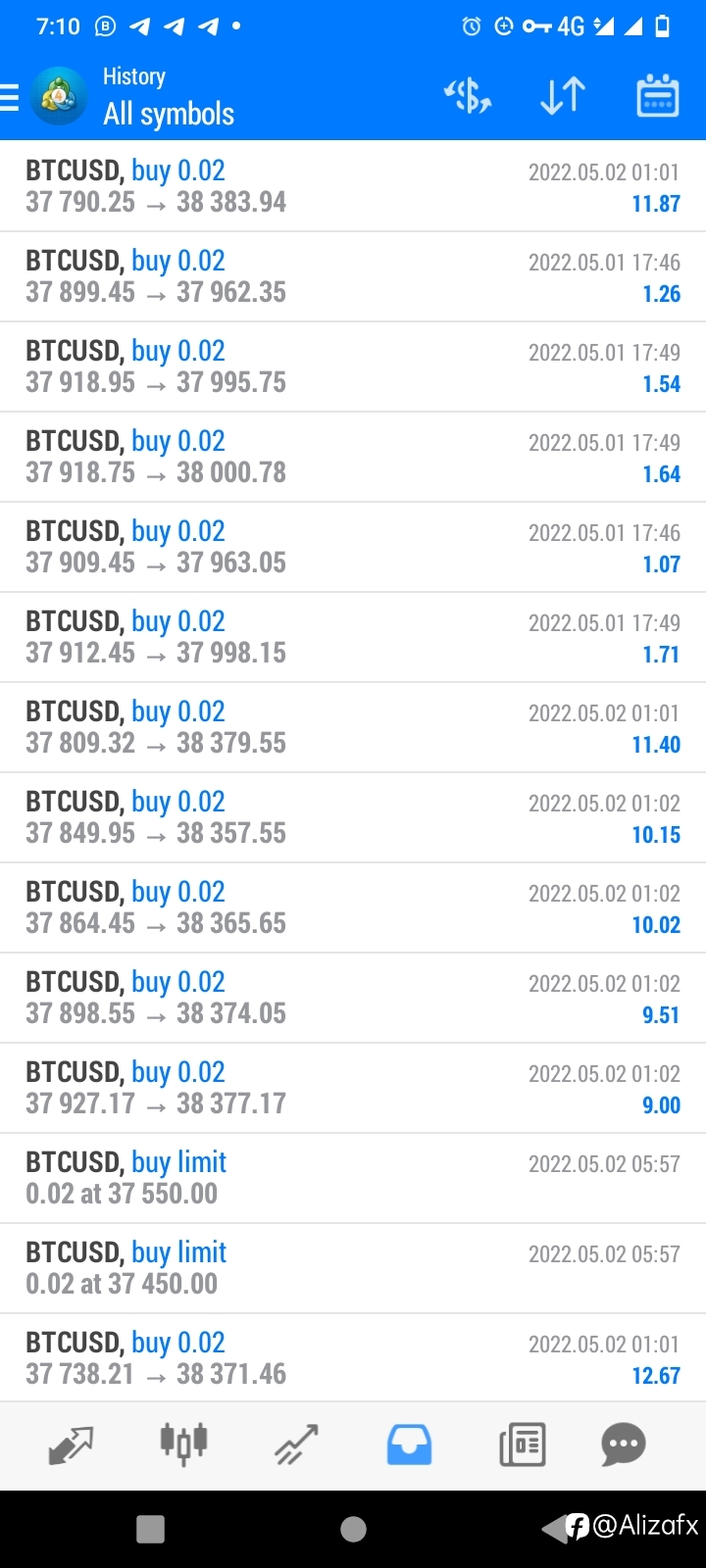Open buy limit order at 37 550.00
706x1568 pixels.
pyautogui.click(x=353, y=1178)
